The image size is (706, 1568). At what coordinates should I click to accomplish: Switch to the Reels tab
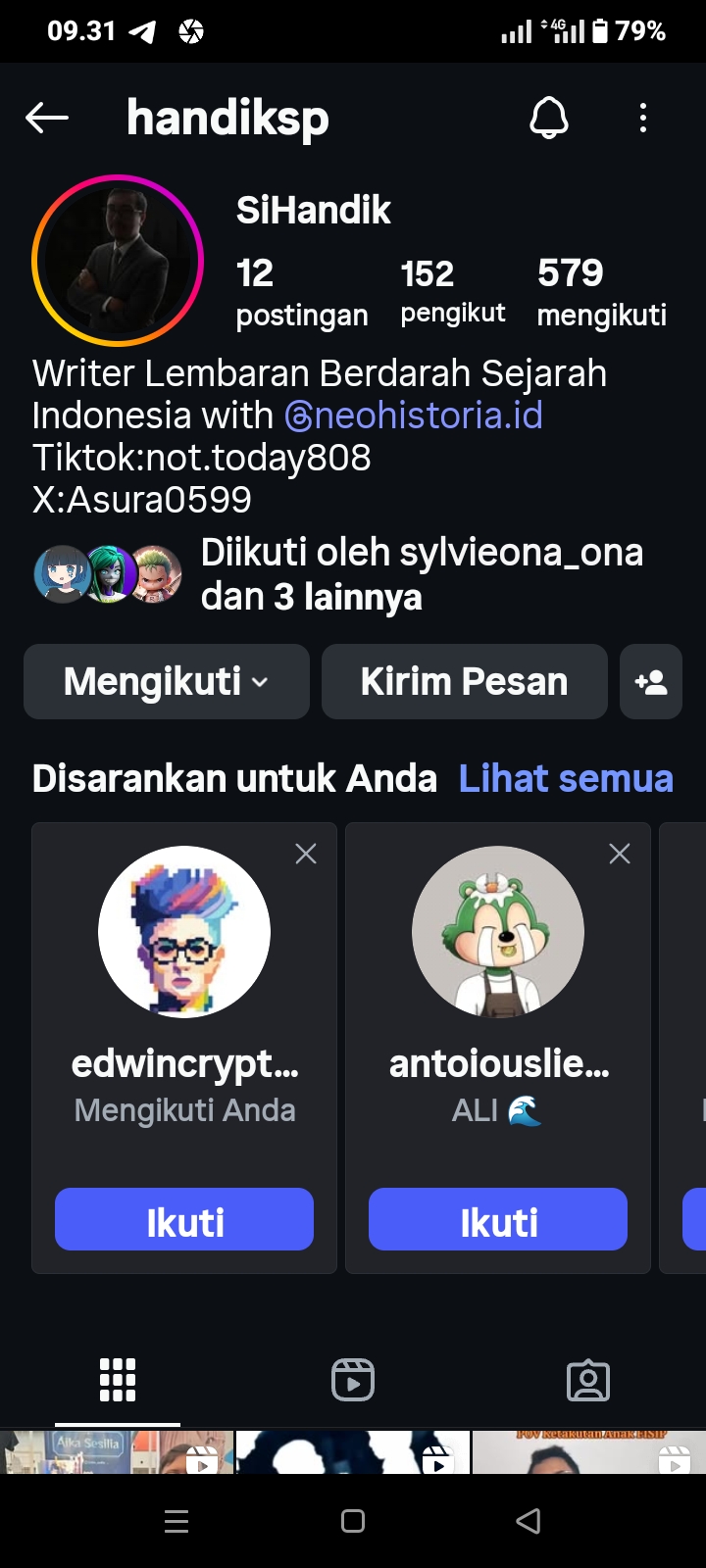353,1380
